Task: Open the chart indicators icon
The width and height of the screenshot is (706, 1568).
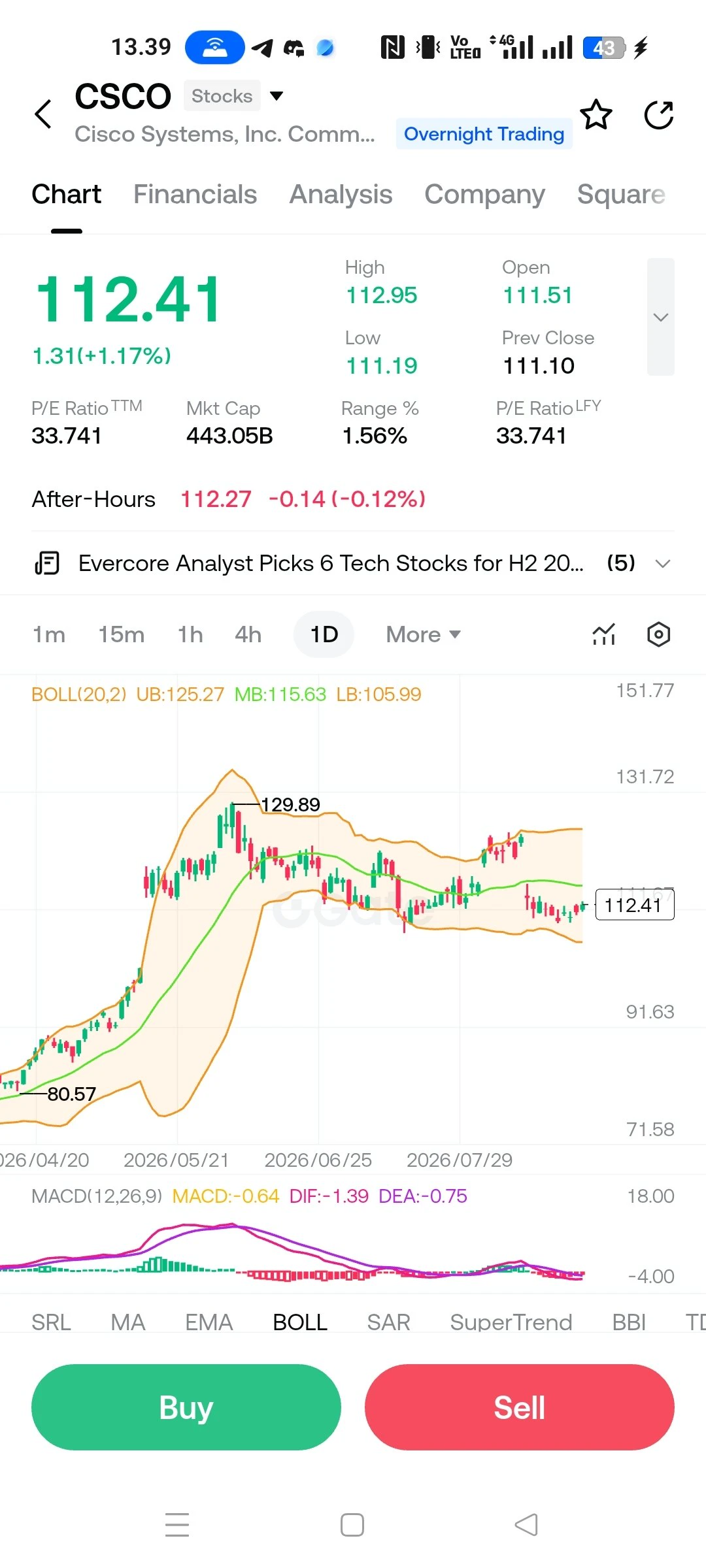Action: coord(604,634)
